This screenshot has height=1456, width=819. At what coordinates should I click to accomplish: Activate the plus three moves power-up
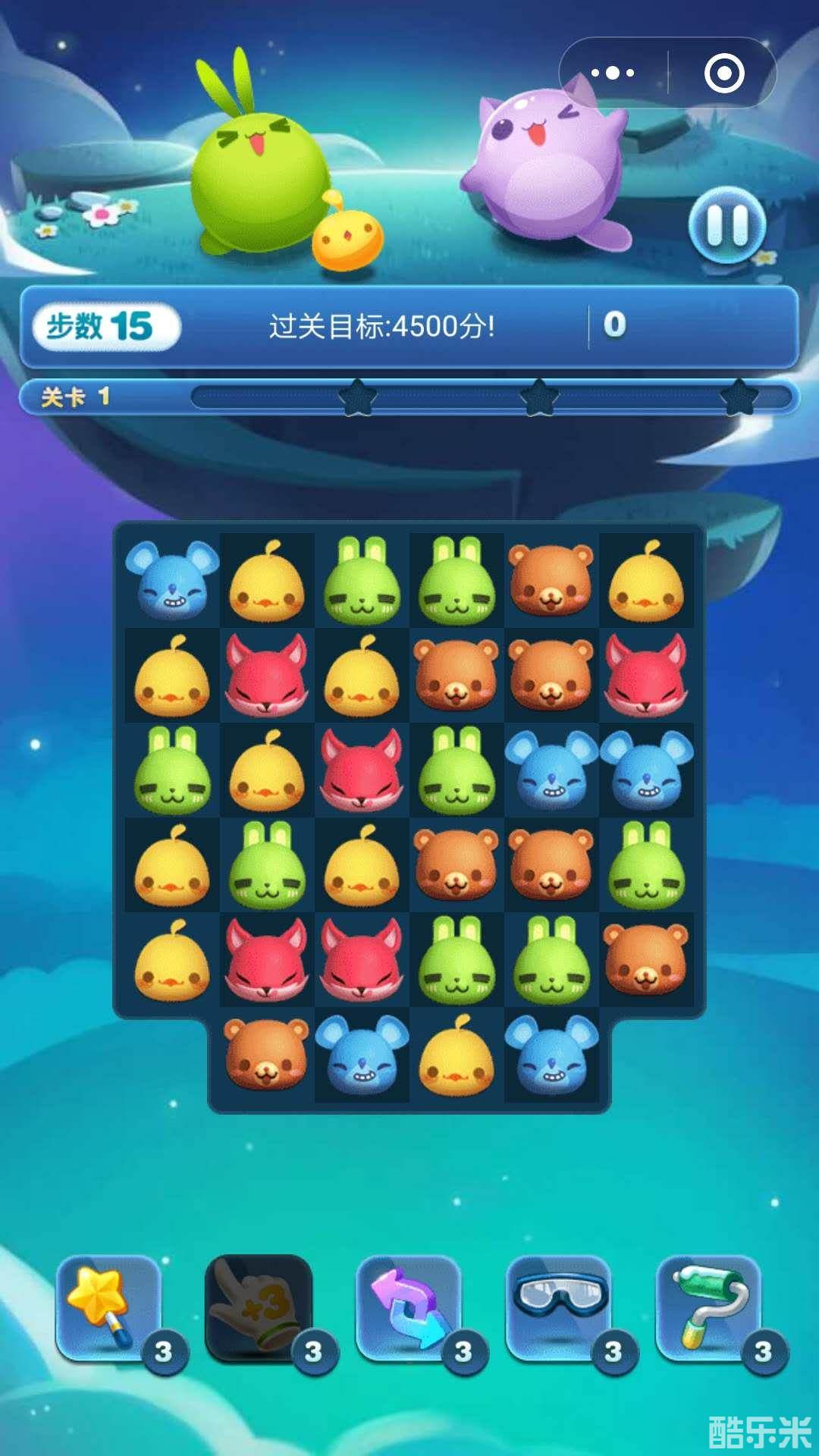259,1307
